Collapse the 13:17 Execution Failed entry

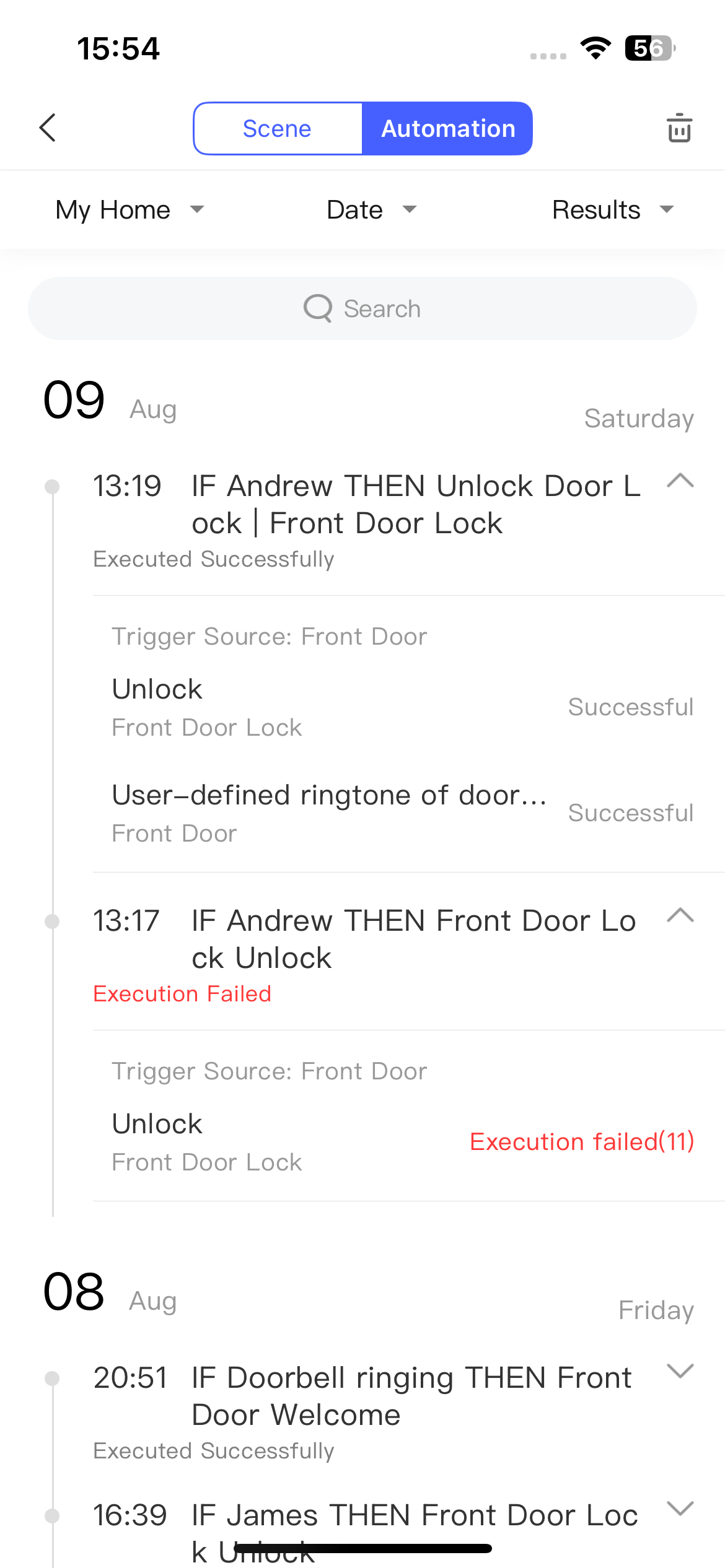(680, 916)
